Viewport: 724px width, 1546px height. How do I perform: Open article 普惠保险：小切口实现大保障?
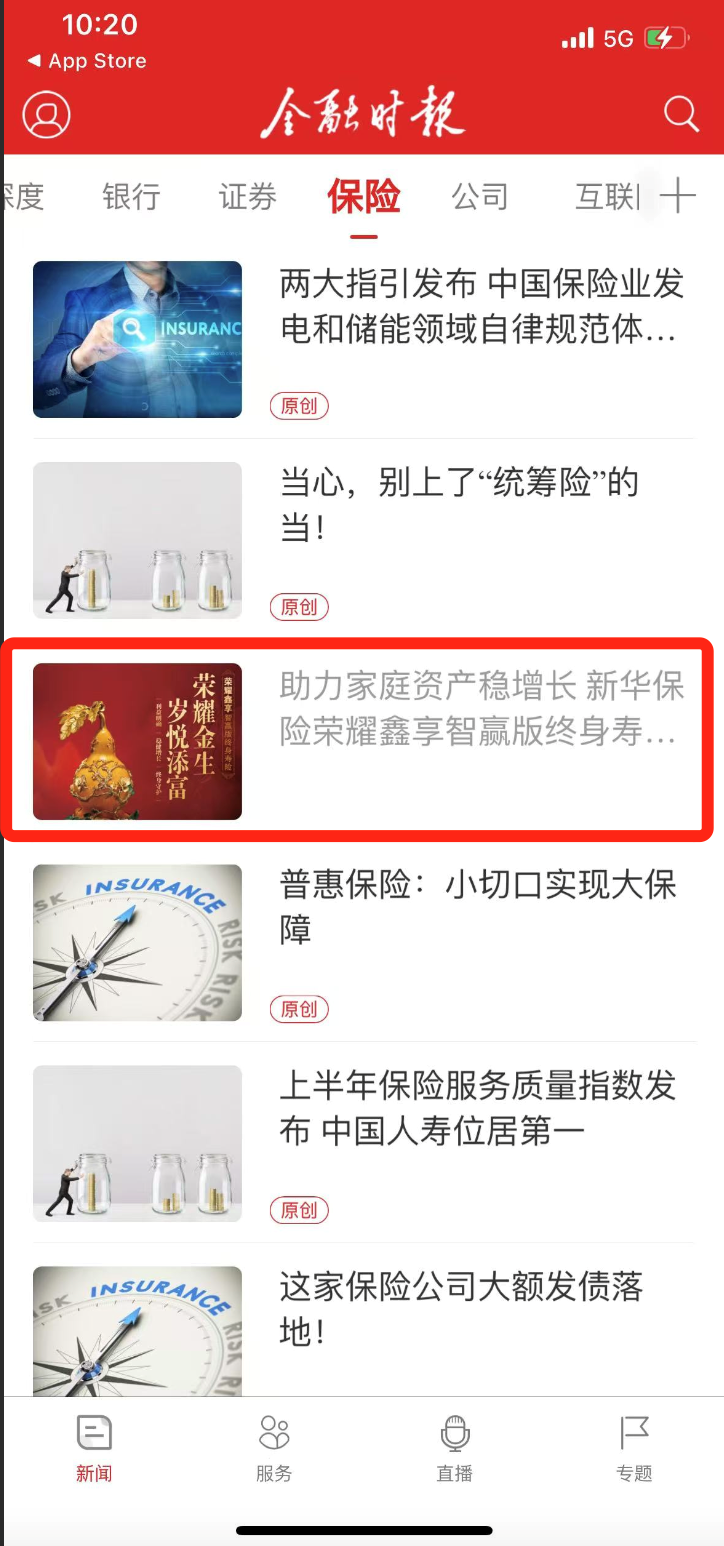coord(478,907)
